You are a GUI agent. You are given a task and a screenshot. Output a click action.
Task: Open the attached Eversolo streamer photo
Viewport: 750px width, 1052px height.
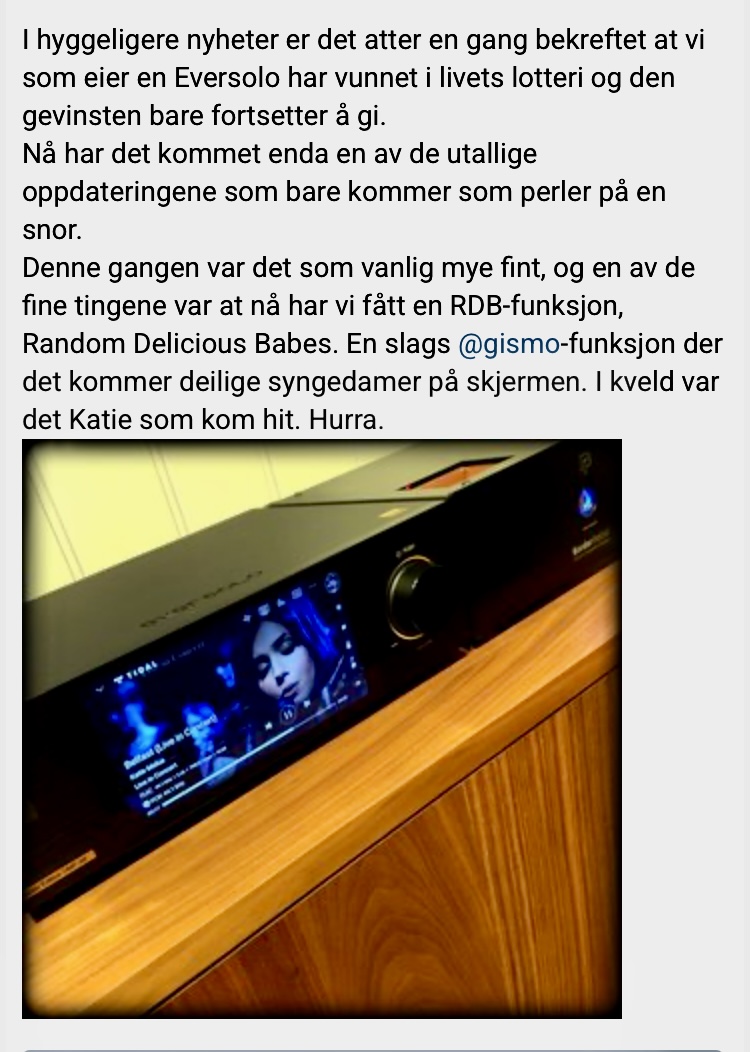(321, 728)
